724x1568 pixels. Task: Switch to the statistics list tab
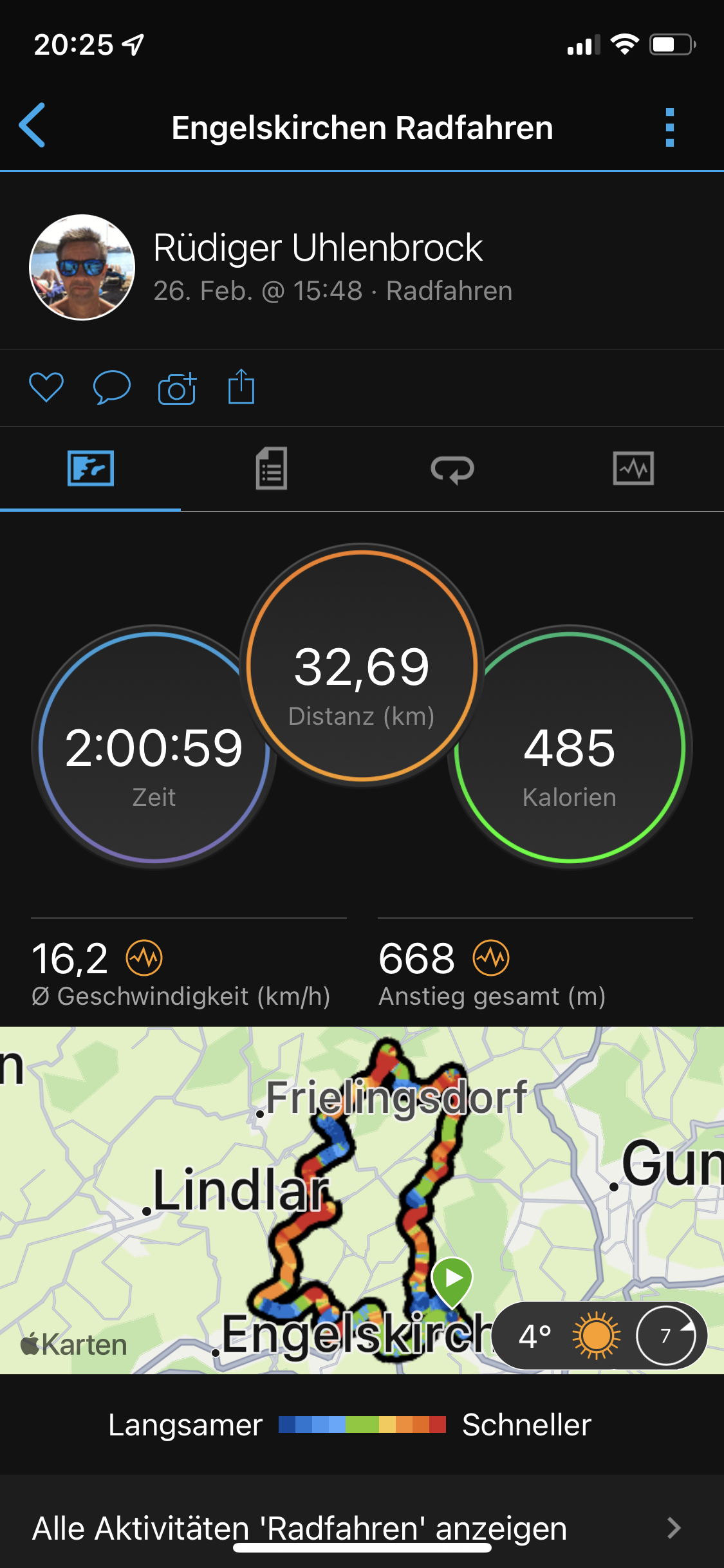(272, 469)
